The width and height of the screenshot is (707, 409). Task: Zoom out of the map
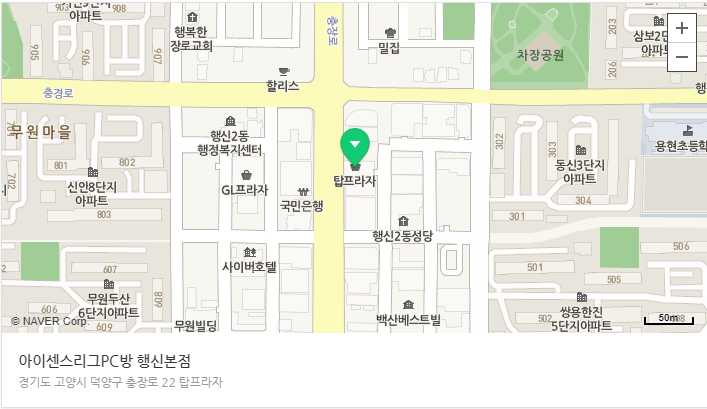682,57
